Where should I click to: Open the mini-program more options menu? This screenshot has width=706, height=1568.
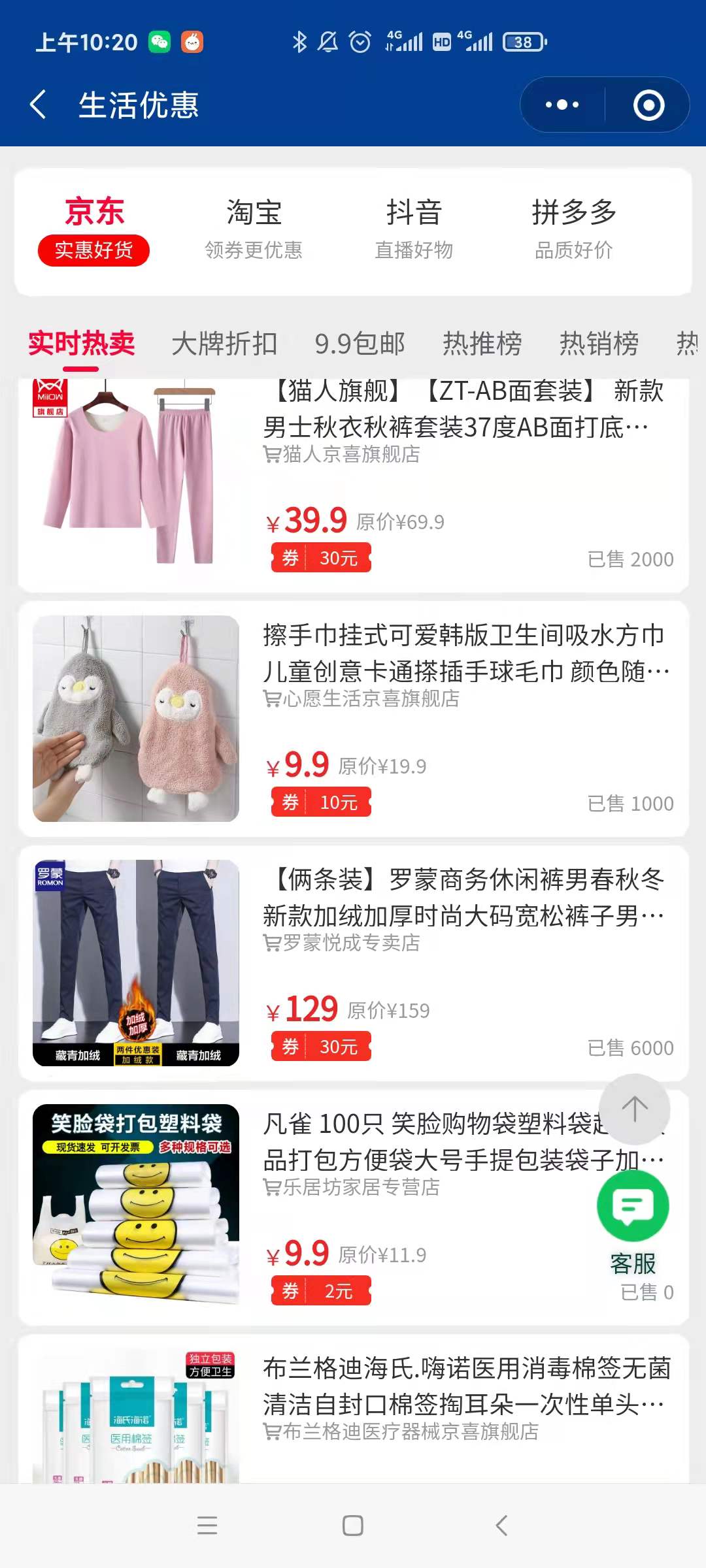tap(562, 105)
